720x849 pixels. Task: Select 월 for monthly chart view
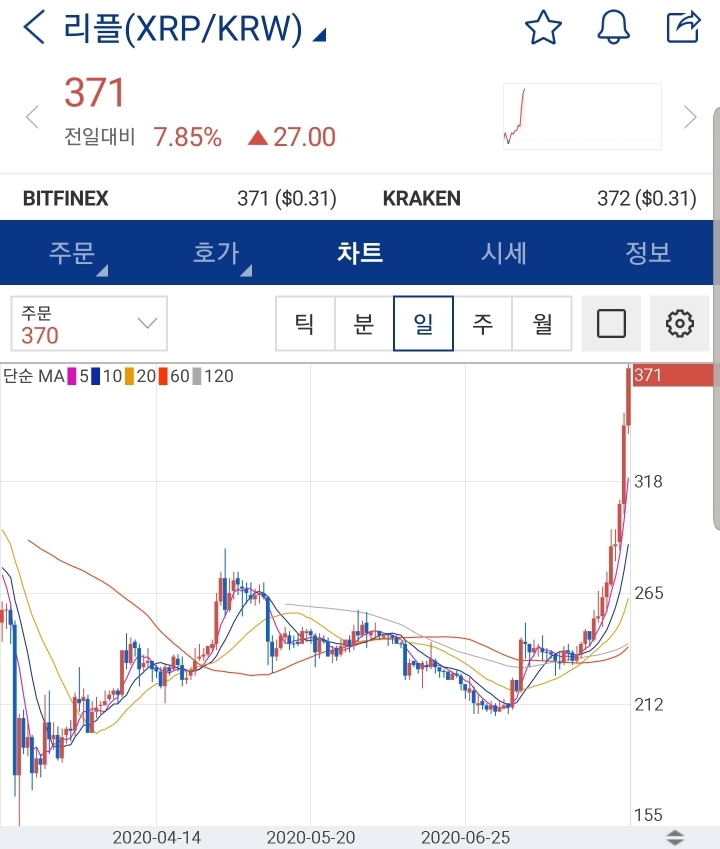pos(542,323)
